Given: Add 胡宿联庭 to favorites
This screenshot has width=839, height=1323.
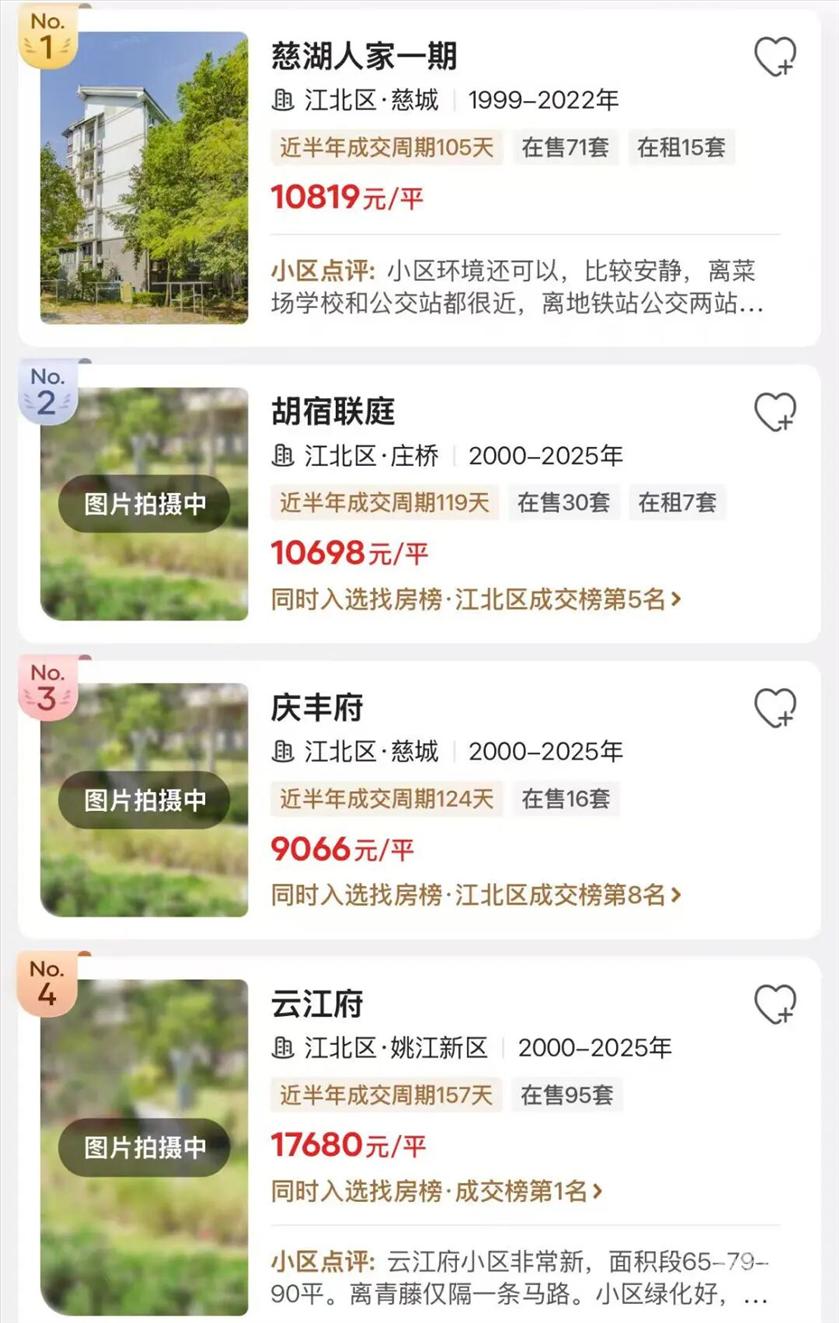Looking at the screenshot, I should (x=774, y=411).
